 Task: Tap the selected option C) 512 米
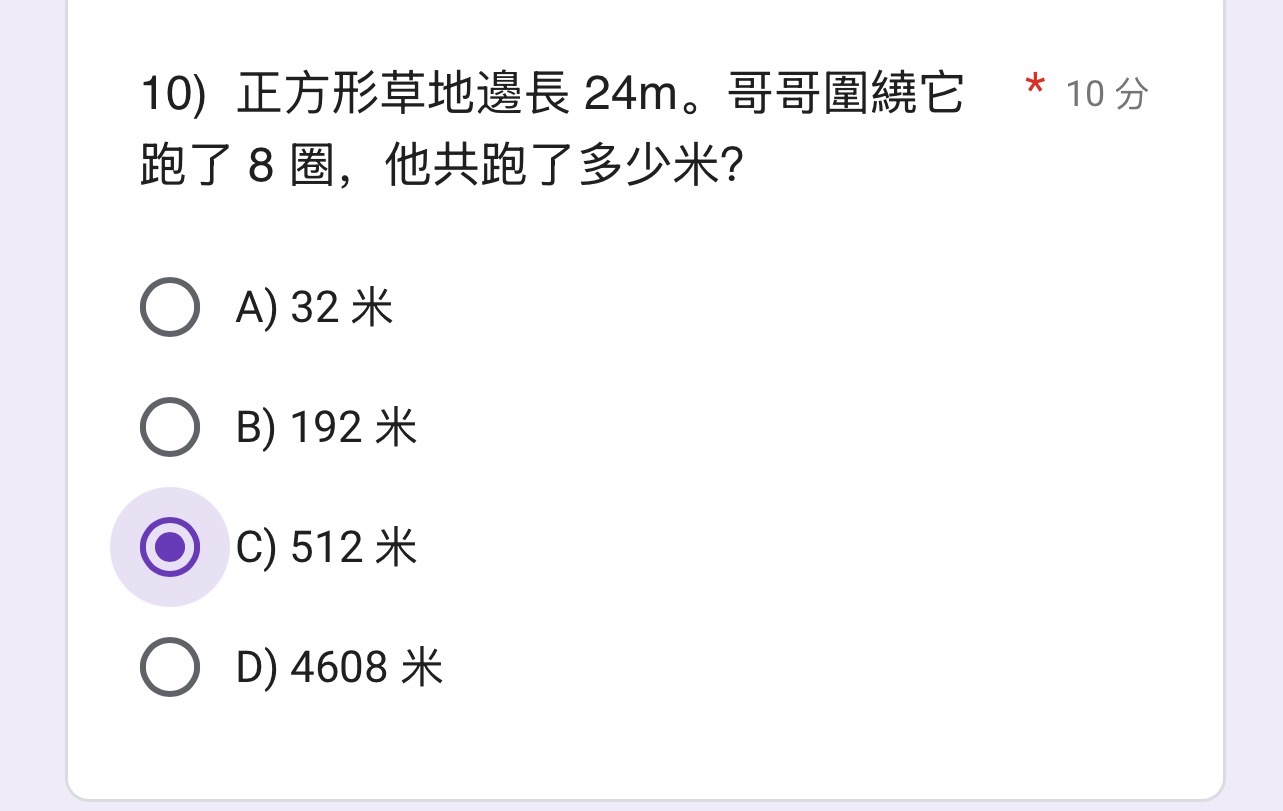(x=170, y=547)
